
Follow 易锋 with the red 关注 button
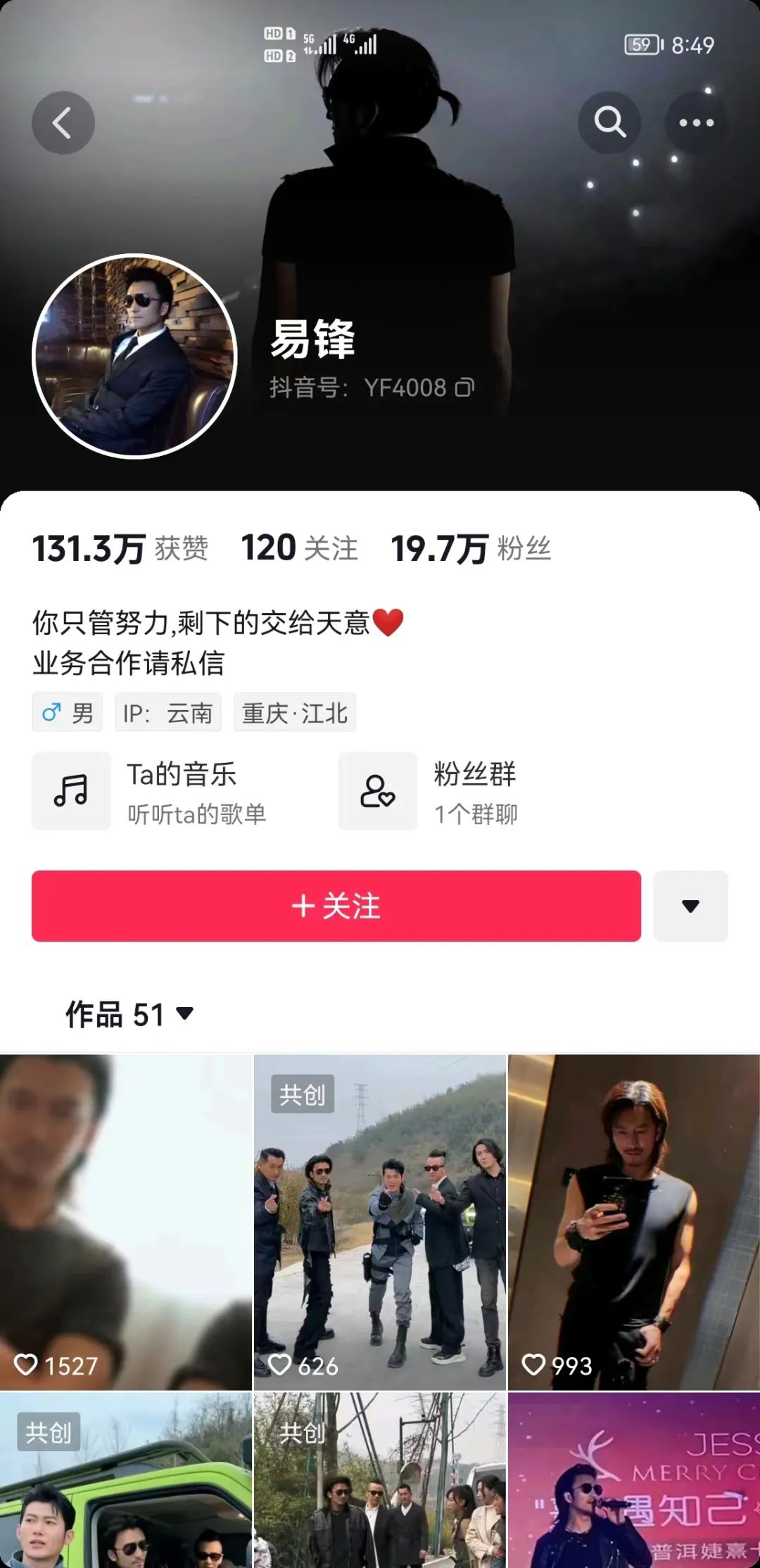(336, 906)
